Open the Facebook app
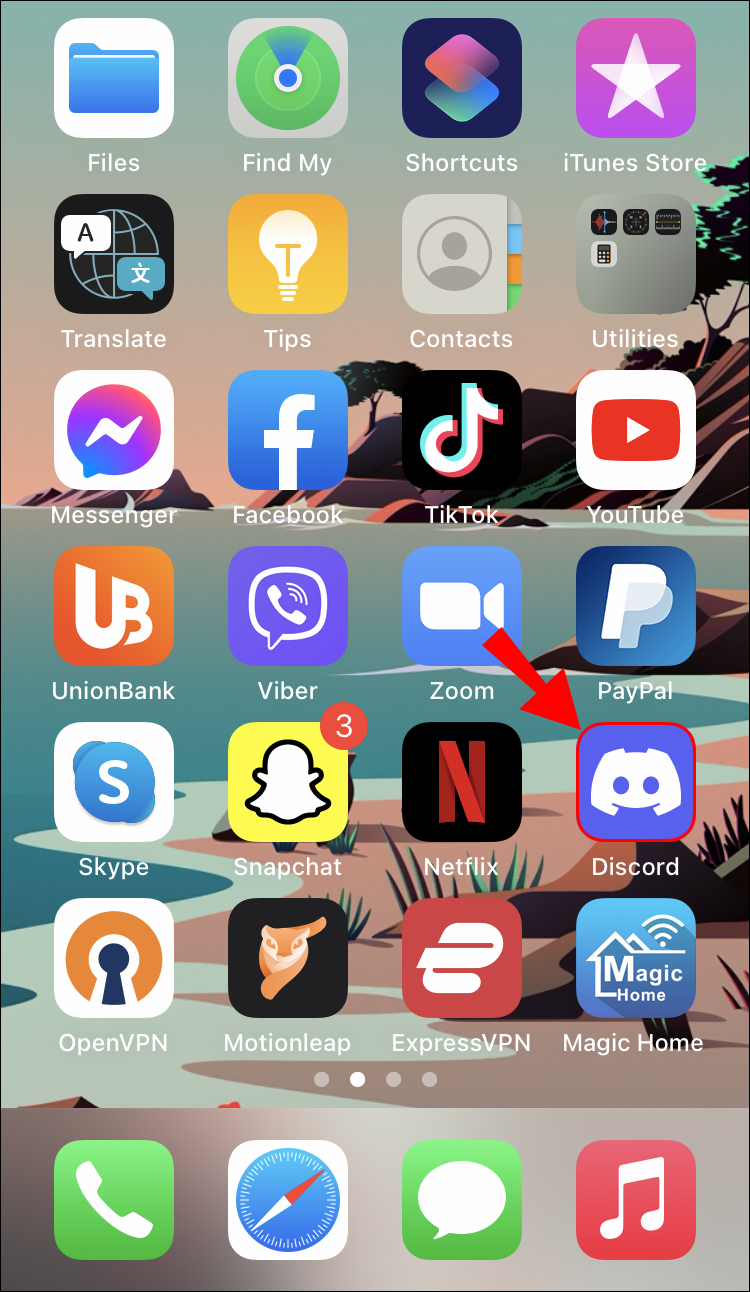 pos(288,430)
